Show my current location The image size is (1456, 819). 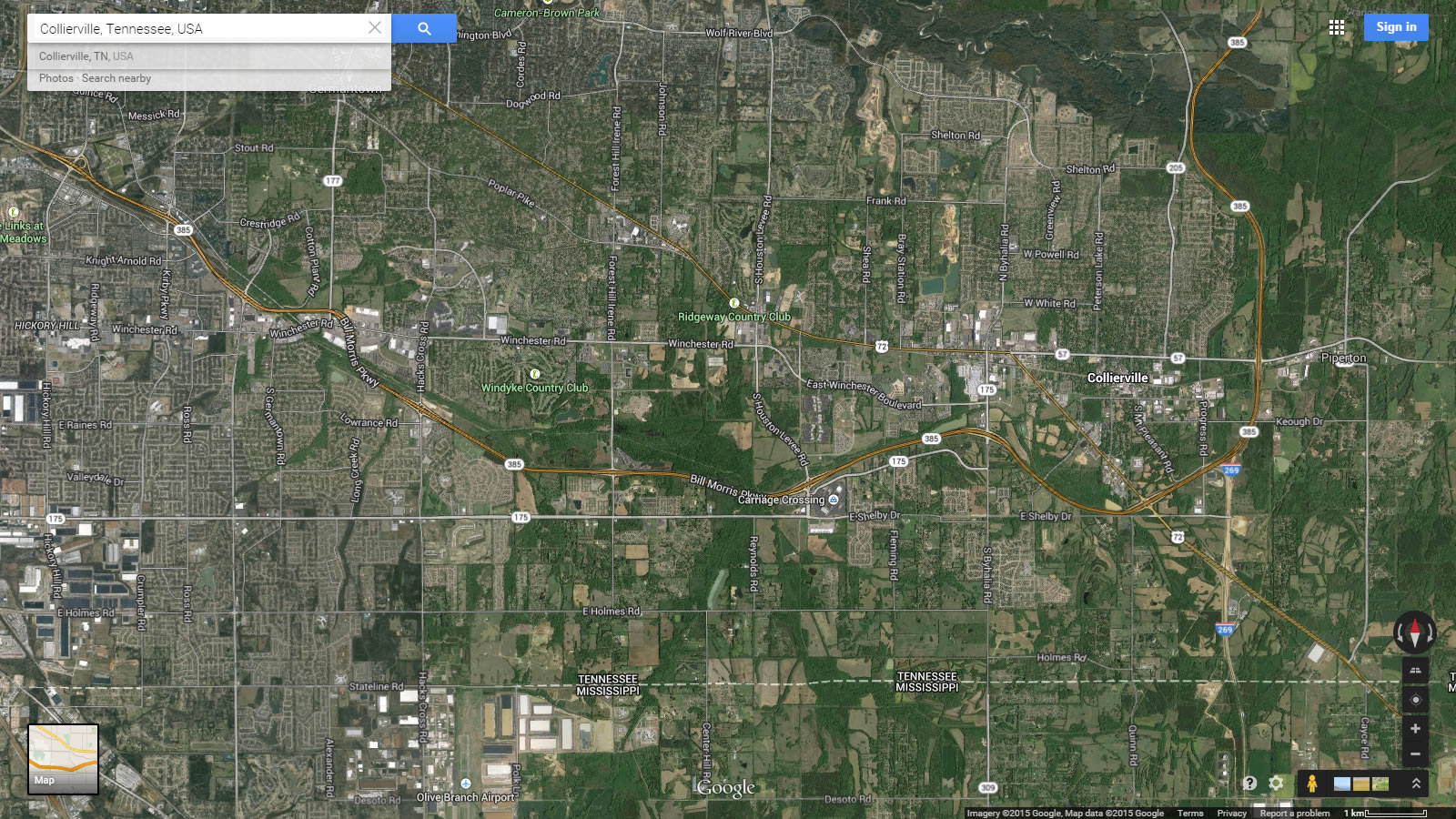[1415, 700]
